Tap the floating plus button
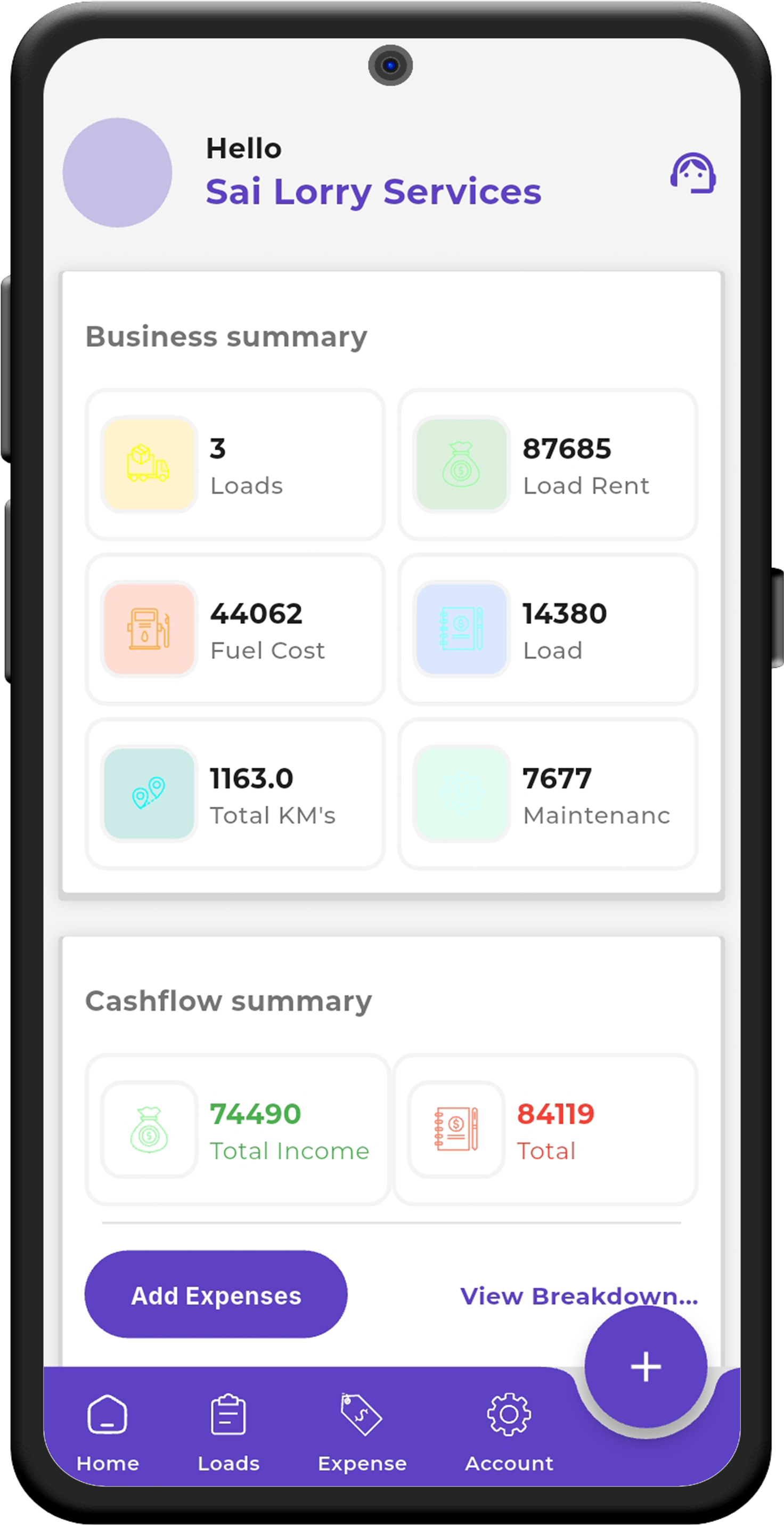Viewport: 784px width, 1525px height. point(646,1367)
